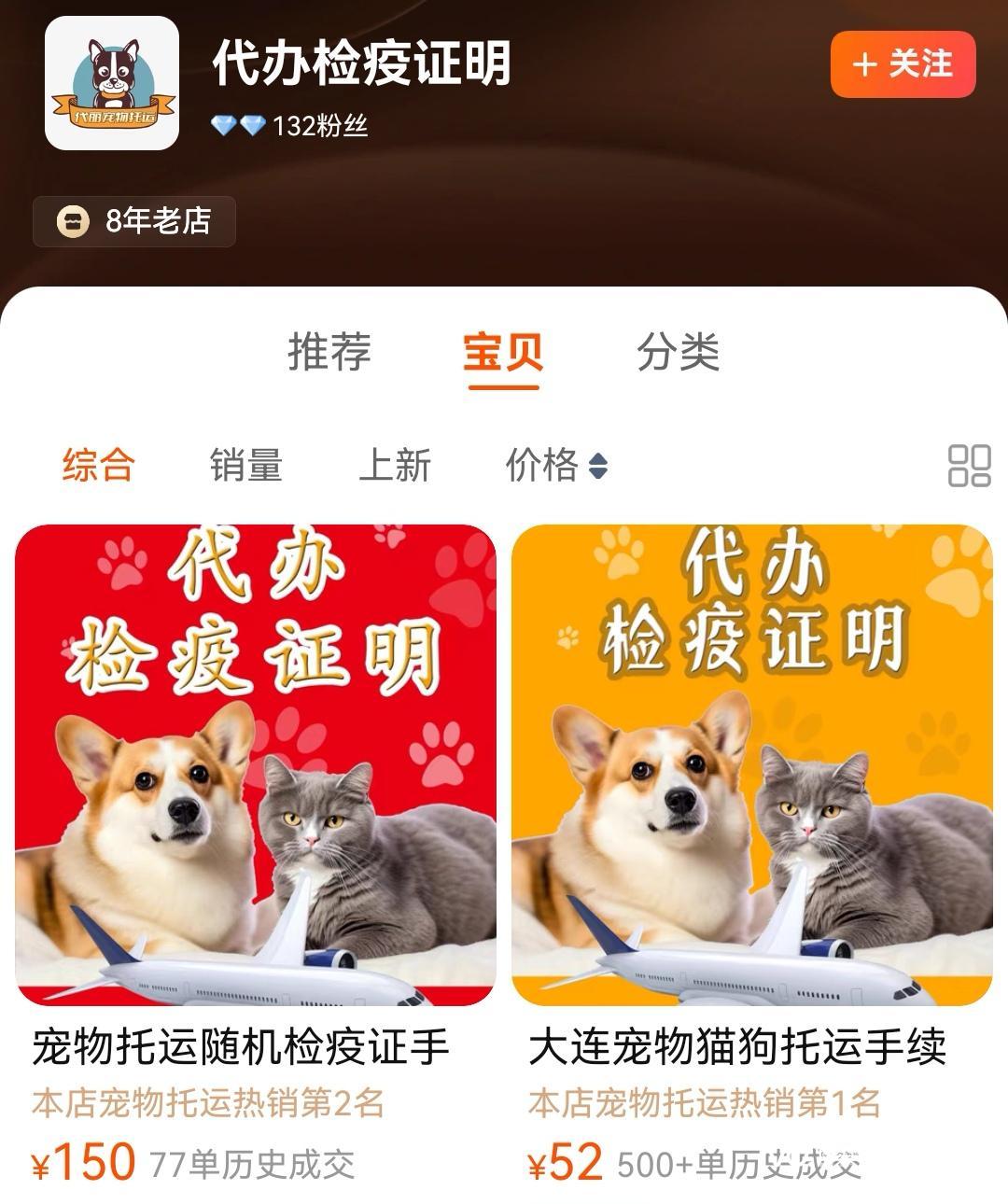
Task: Select the 宝贝 tab
Action: [503, 353]
